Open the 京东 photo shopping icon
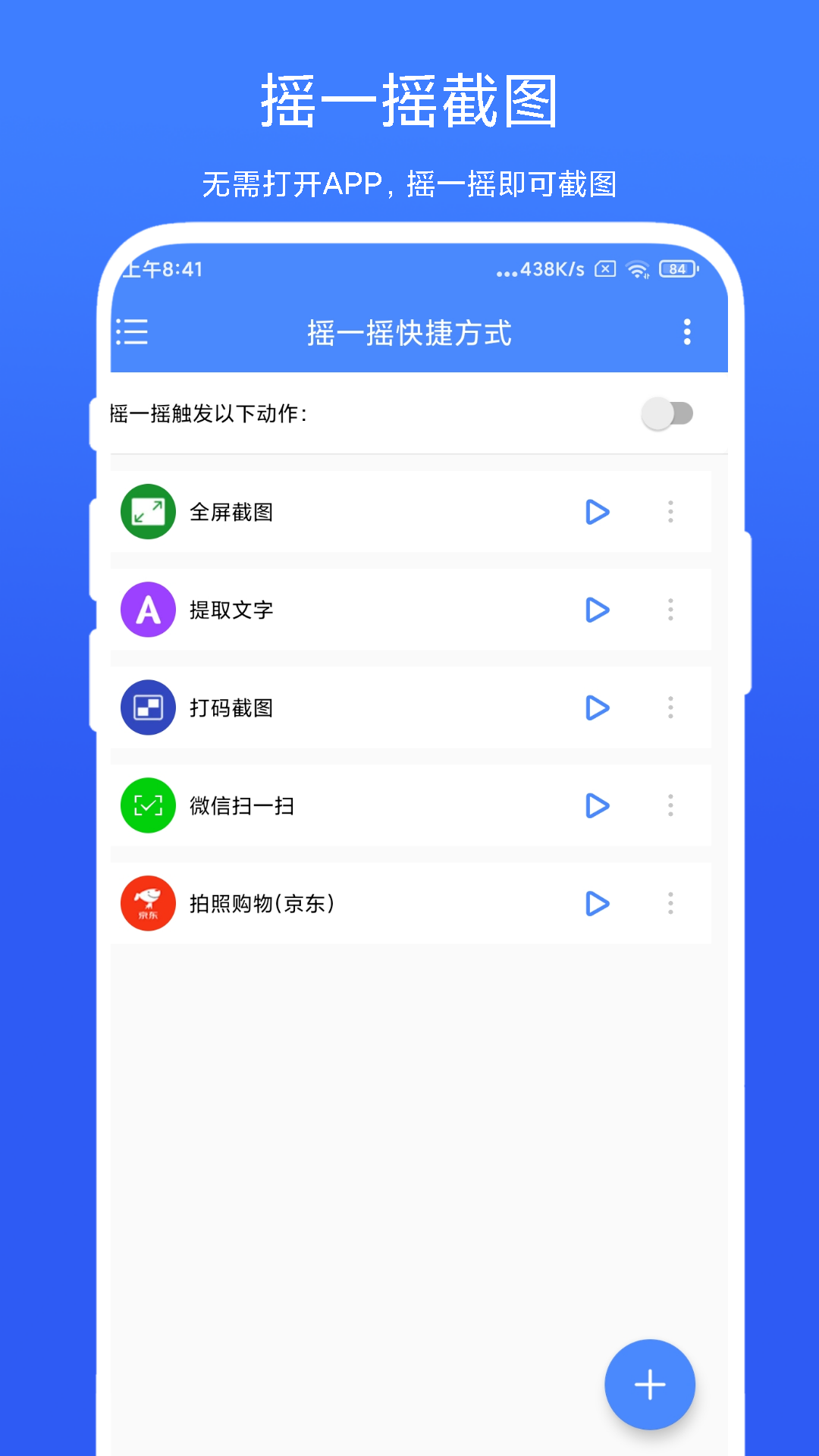The width and height of the screenshot is (819, 1456). point(147,903)
